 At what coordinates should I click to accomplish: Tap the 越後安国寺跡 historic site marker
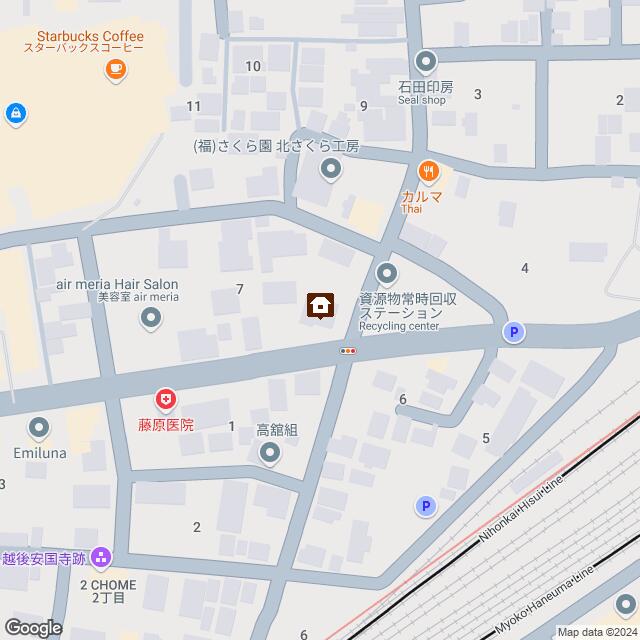pyautogui.click(x=101, y=557)
